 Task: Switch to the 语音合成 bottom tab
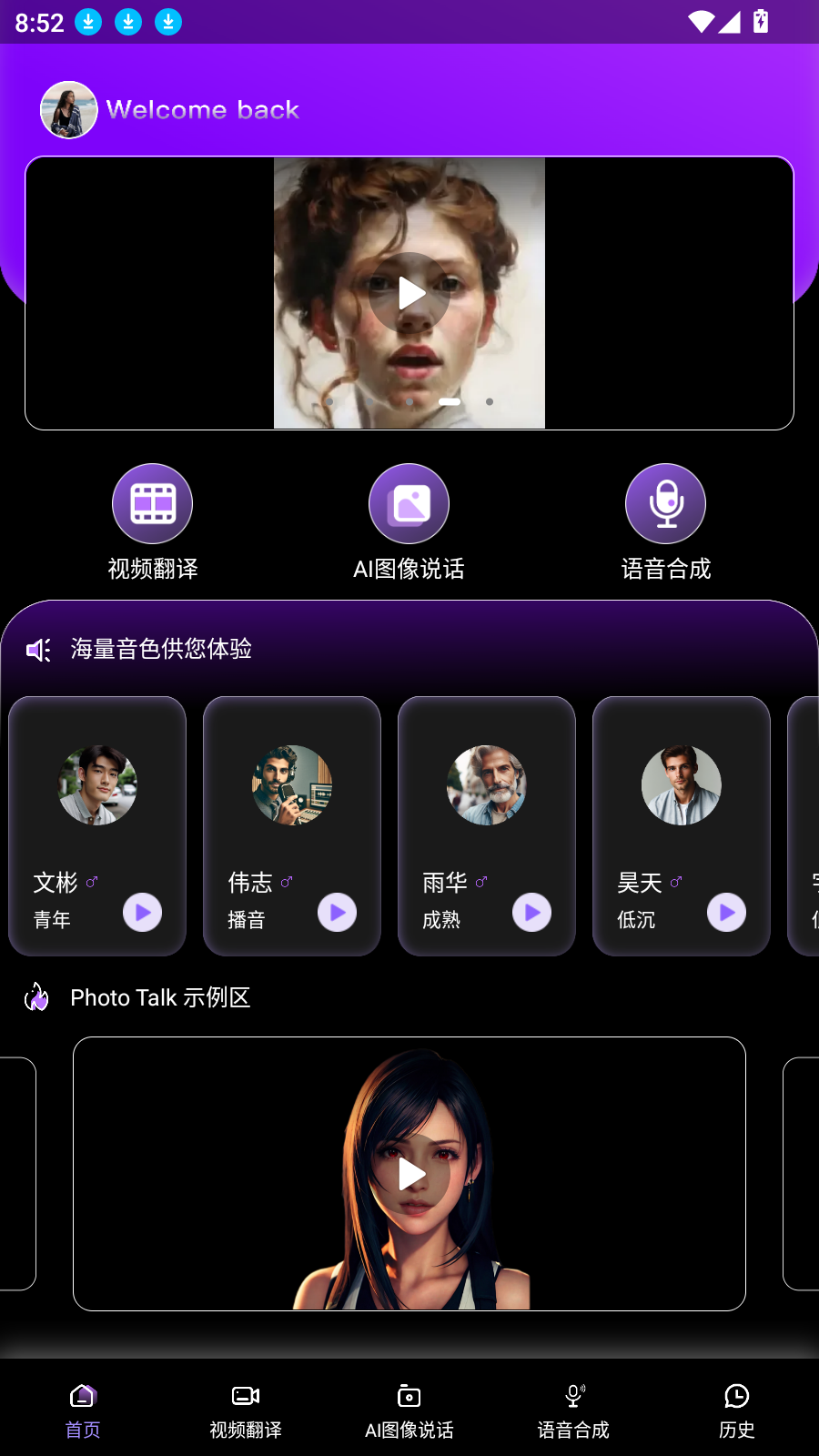click(x=573, y=1410)
